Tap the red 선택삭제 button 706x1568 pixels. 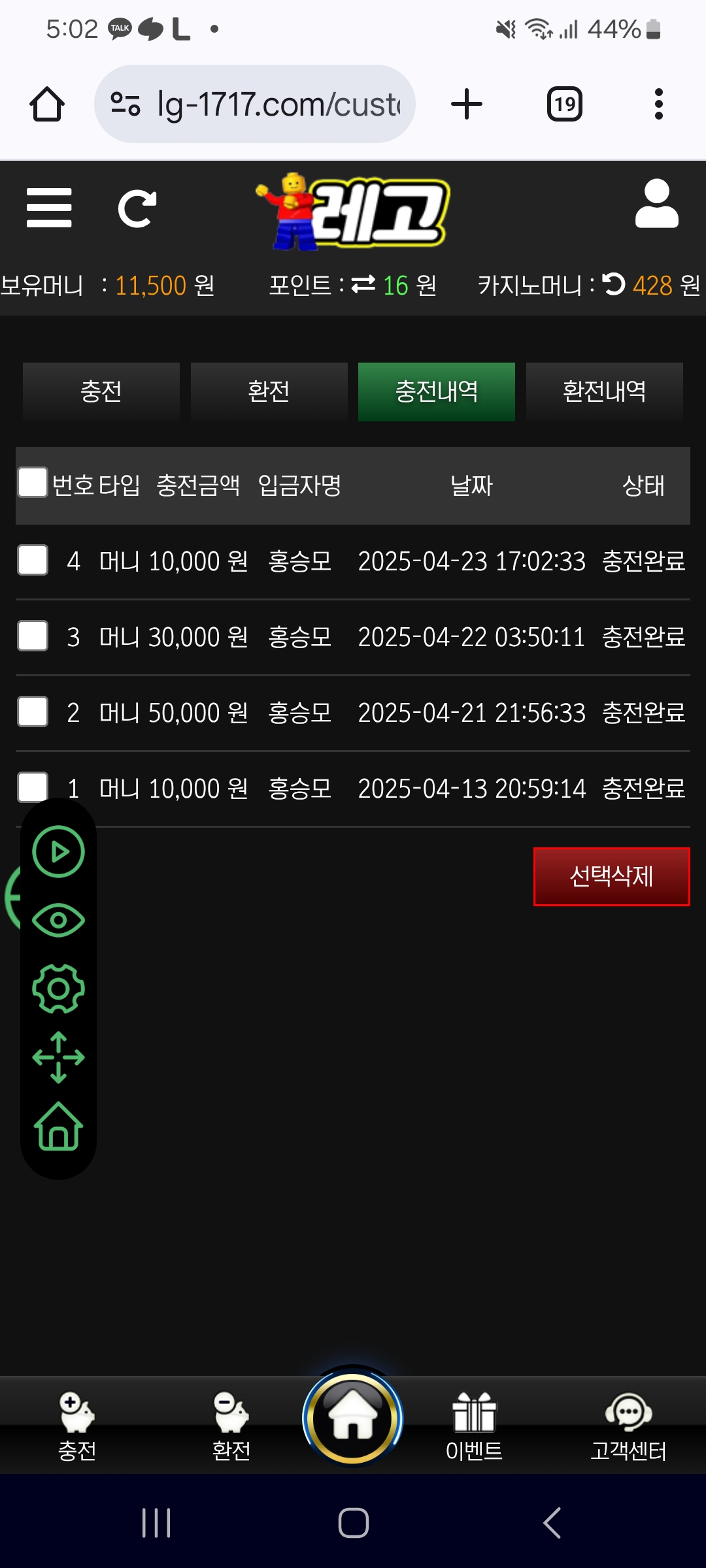[611, 876]
